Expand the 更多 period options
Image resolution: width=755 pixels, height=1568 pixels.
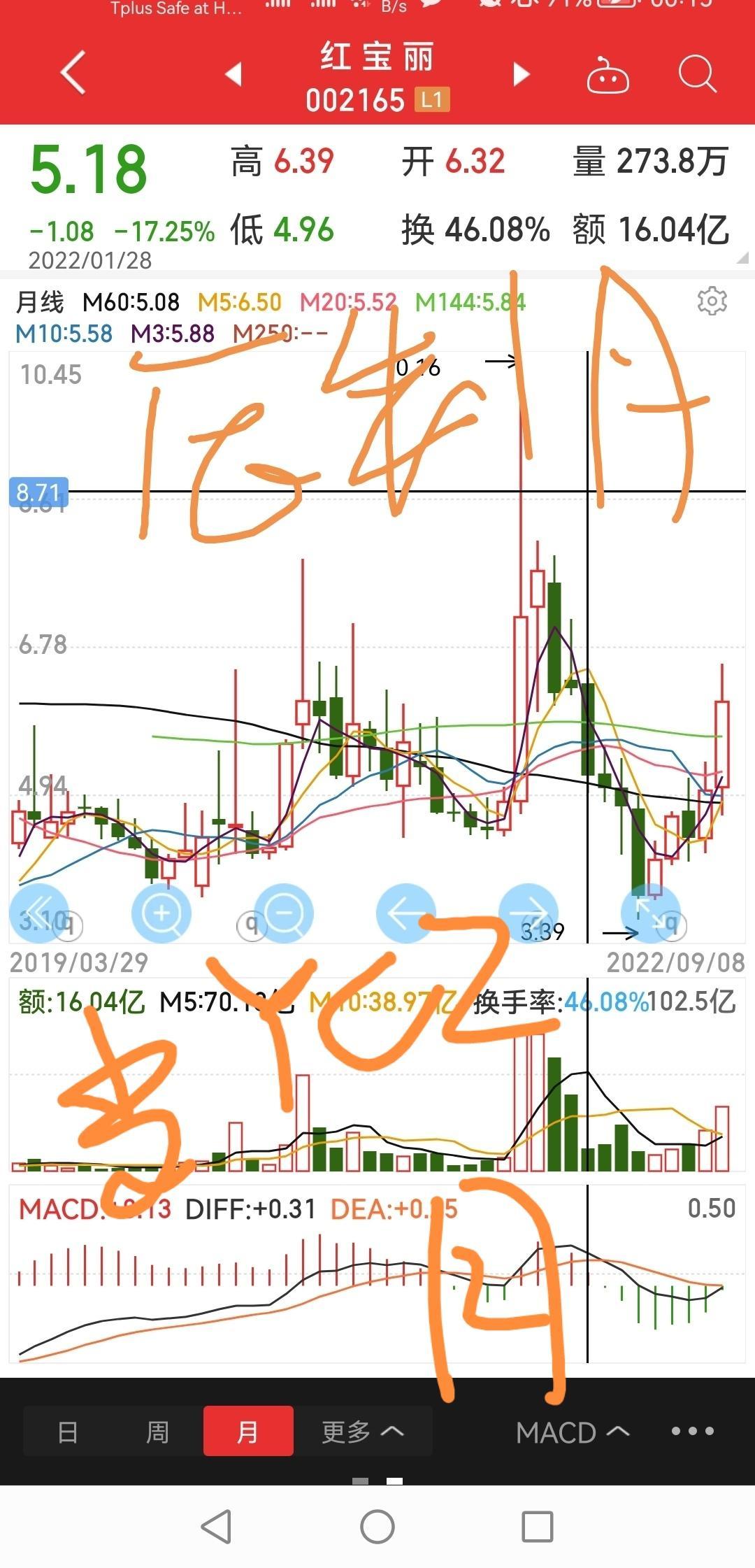pyautogui.click(x=363, y=1432)
